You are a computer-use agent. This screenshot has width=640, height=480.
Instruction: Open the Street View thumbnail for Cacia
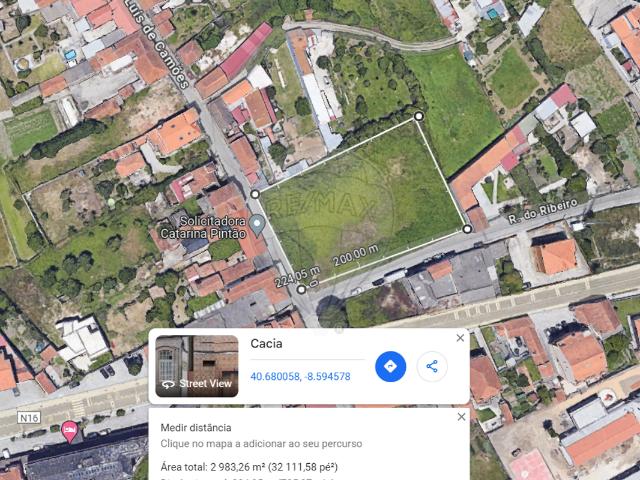click(x=197, y=366)
